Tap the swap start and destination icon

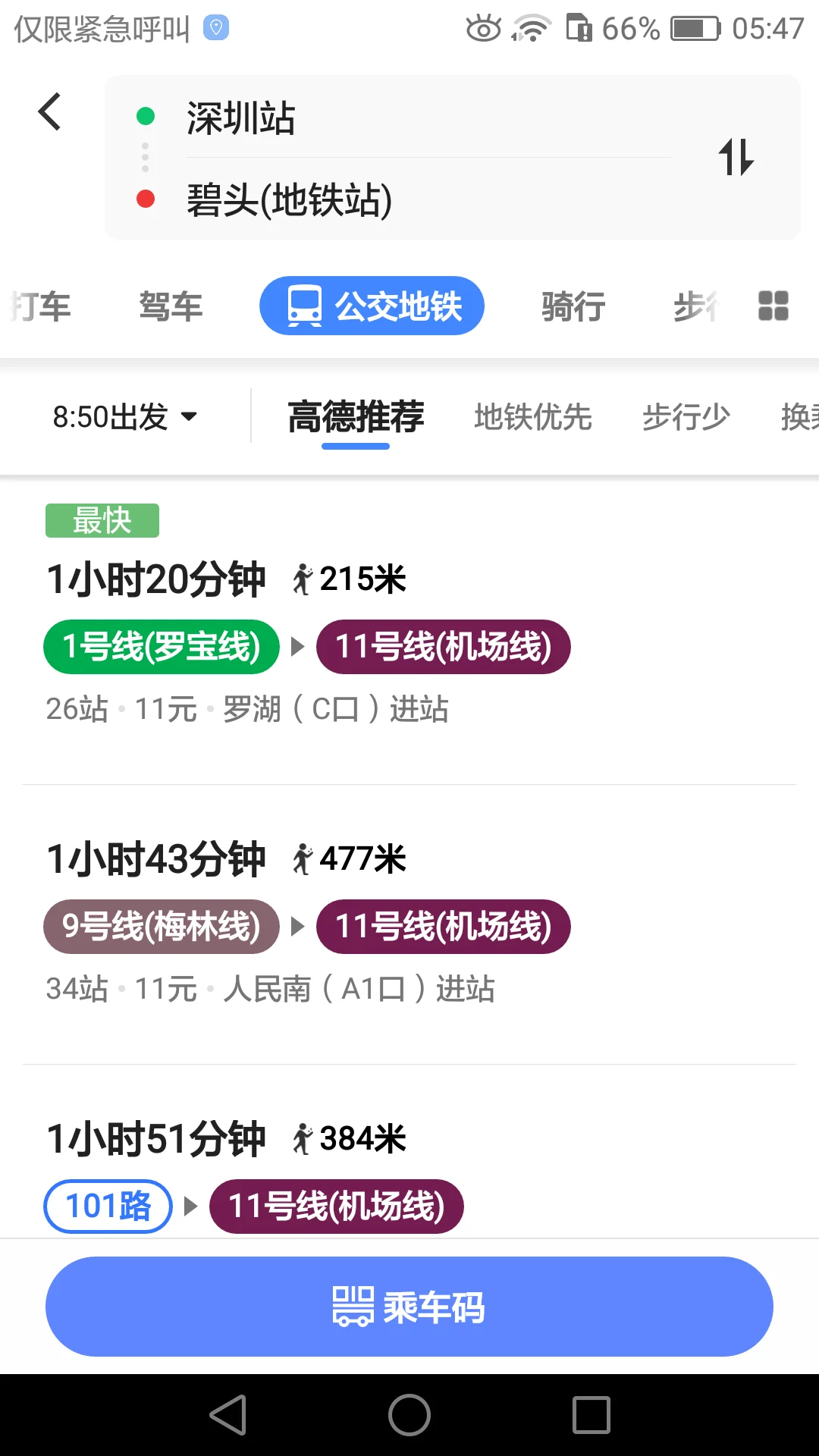tap(736, 158)
